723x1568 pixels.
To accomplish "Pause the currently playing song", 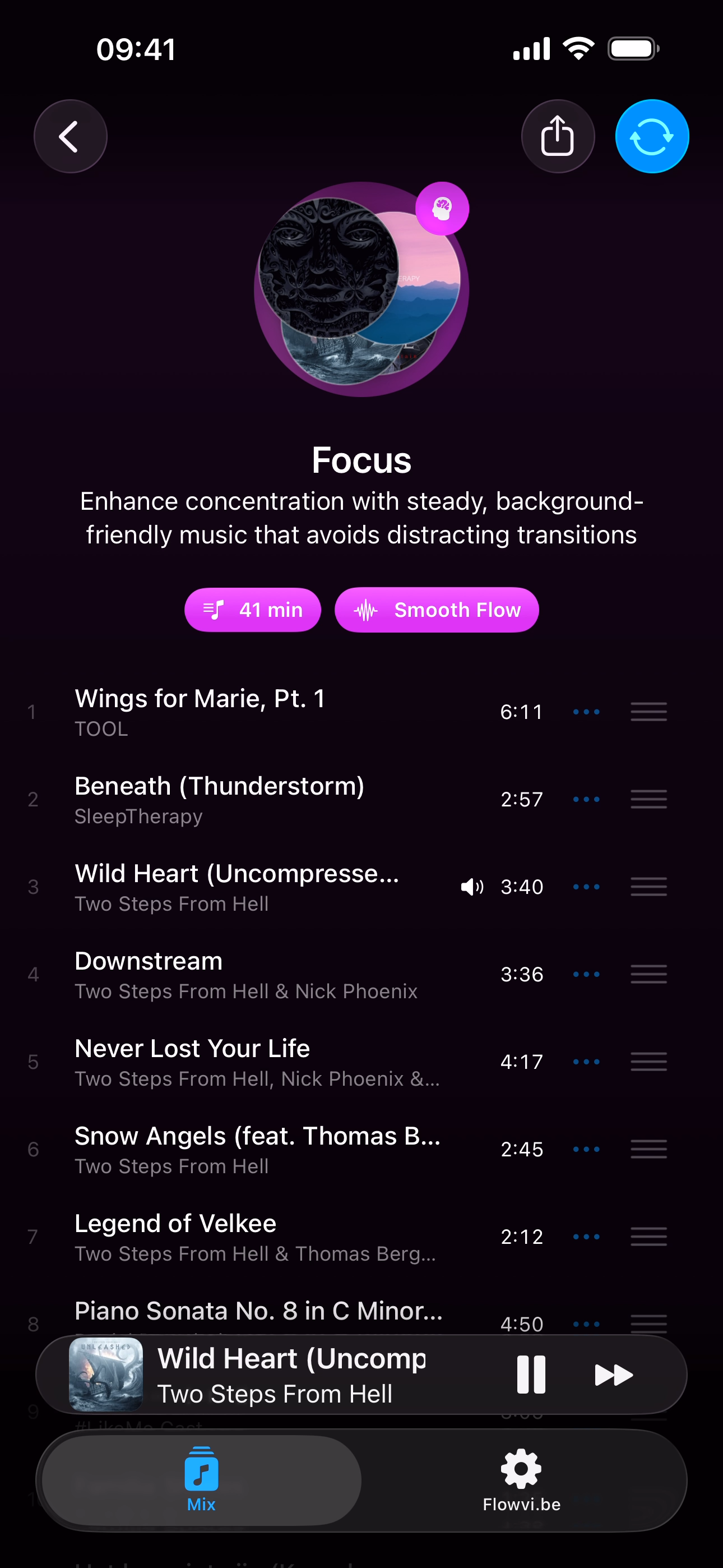I will 531,1375.
